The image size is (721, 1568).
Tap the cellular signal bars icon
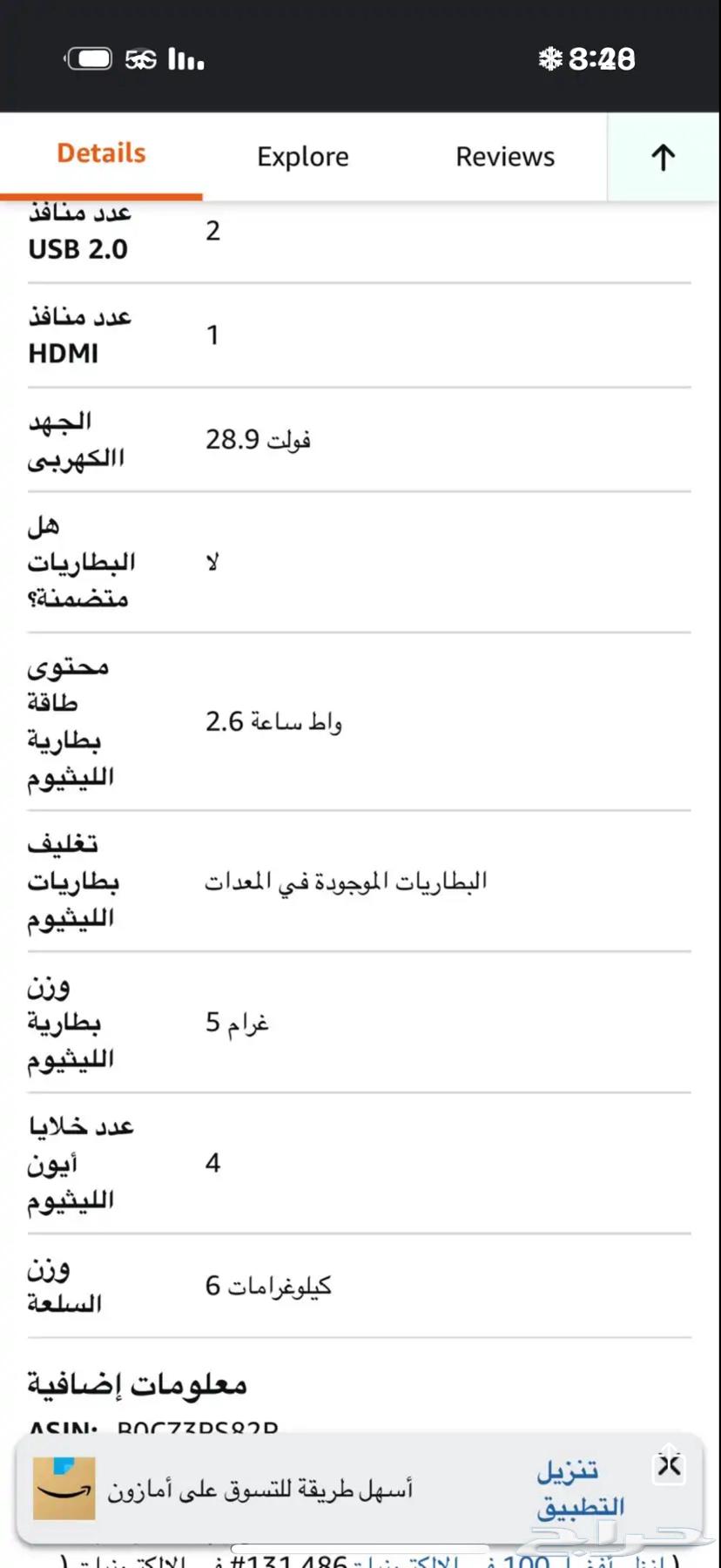pos(184,59)
